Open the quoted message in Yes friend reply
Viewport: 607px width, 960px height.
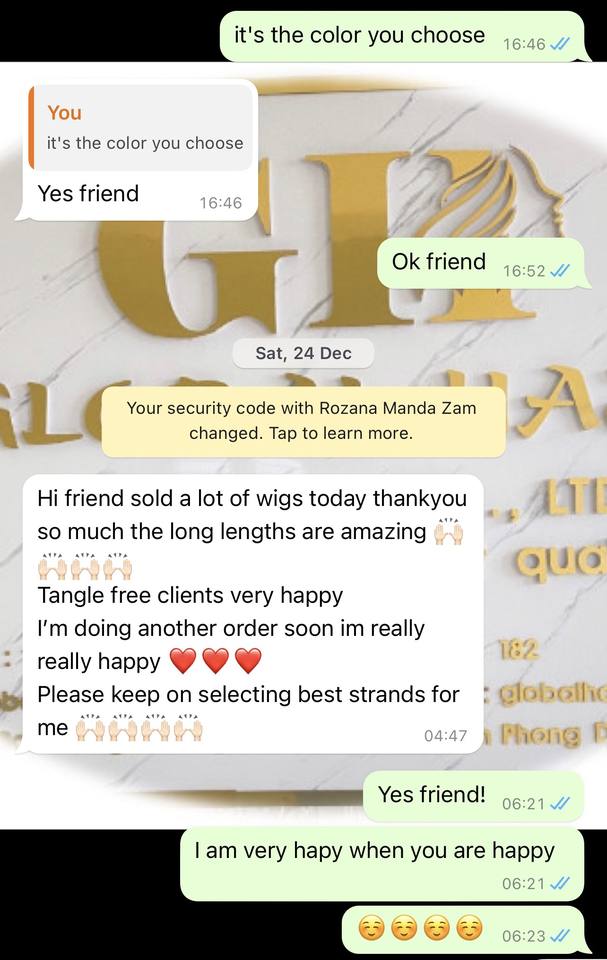(140, 128)
